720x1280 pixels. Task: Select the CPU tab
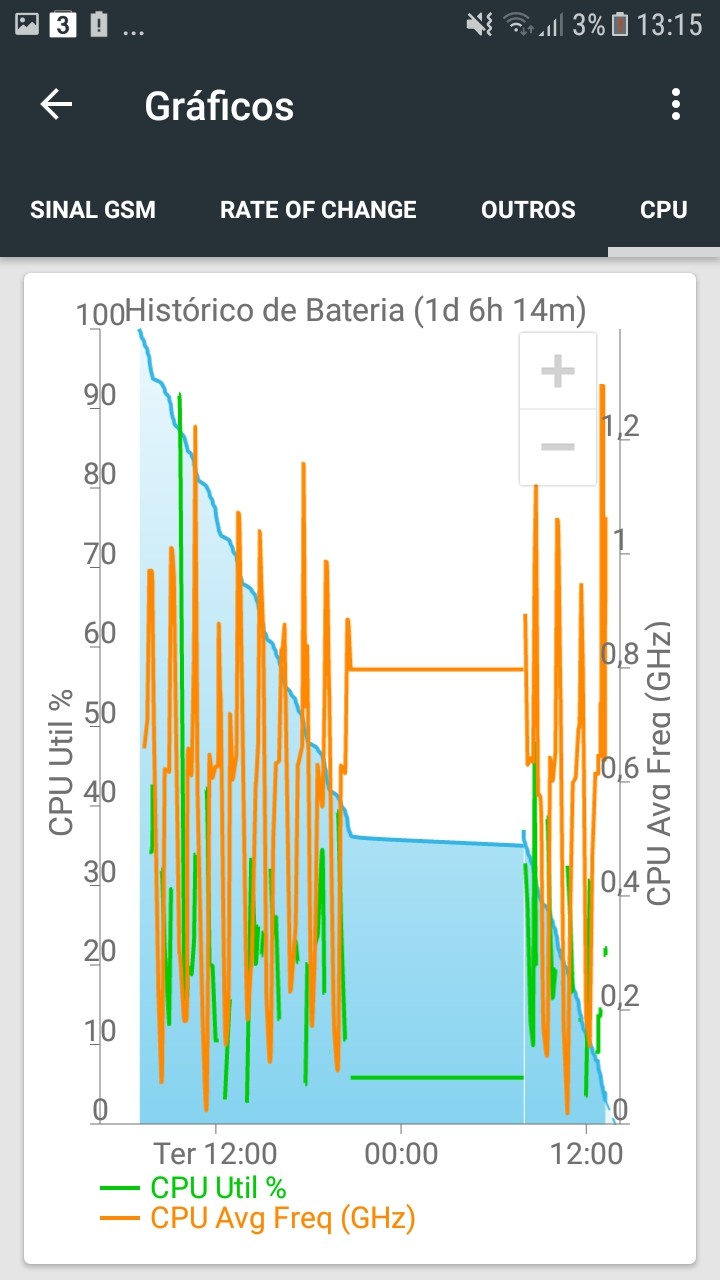point(664,210)
